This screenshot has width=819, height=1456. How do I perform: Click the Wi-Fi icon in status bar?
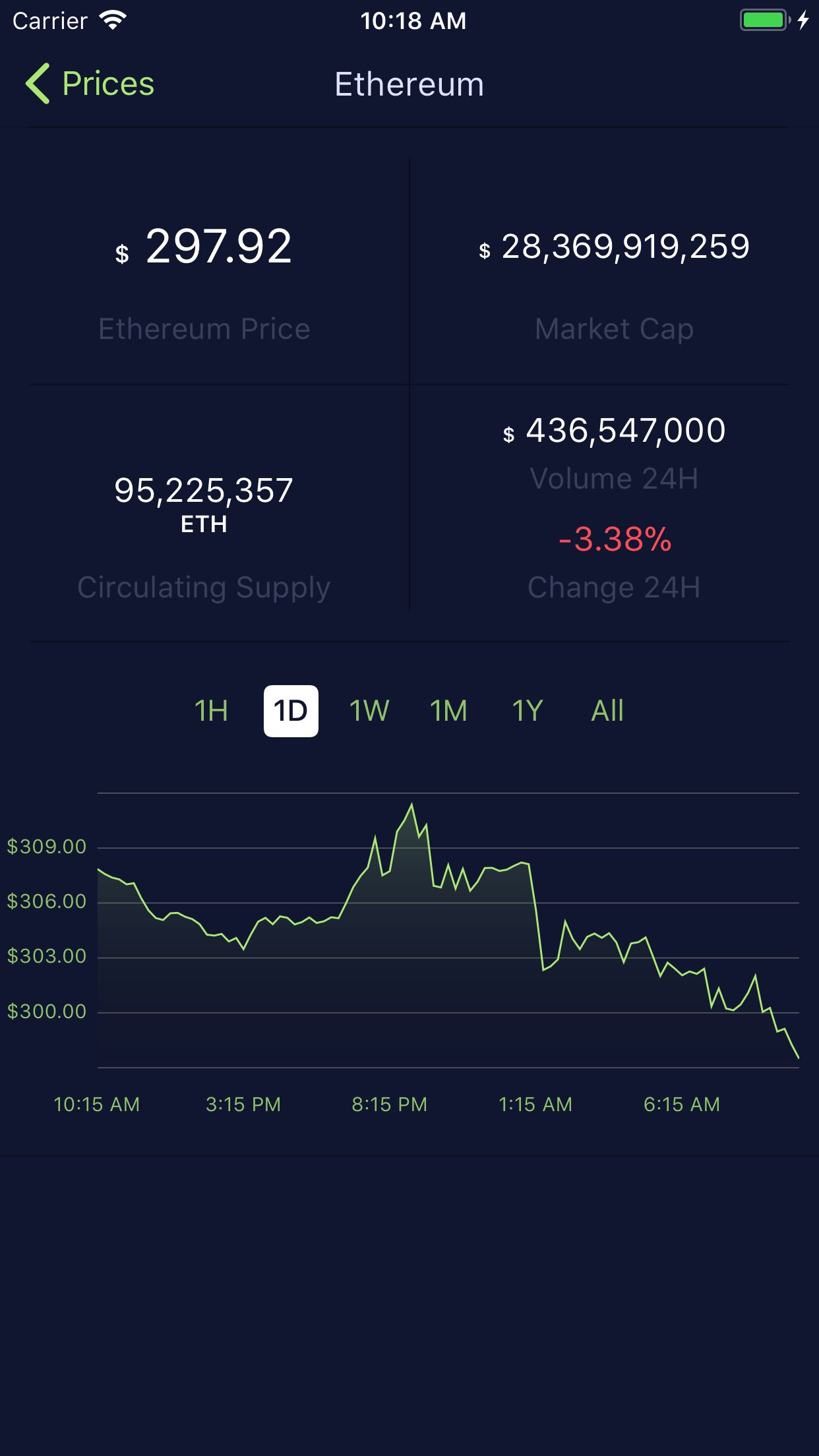(112, 20)
